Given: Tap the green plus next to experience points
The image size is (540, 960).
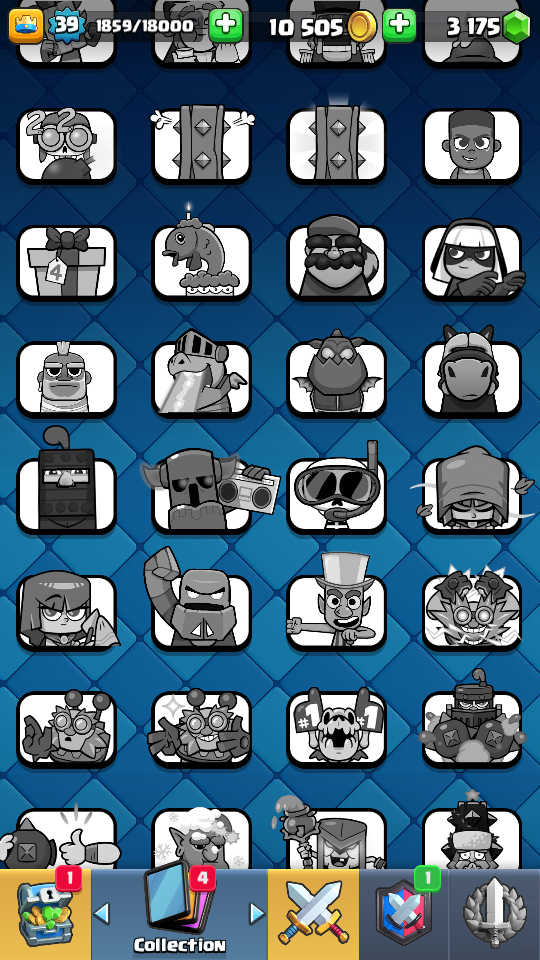Looking at the screenshot, I should coord(226,25).
